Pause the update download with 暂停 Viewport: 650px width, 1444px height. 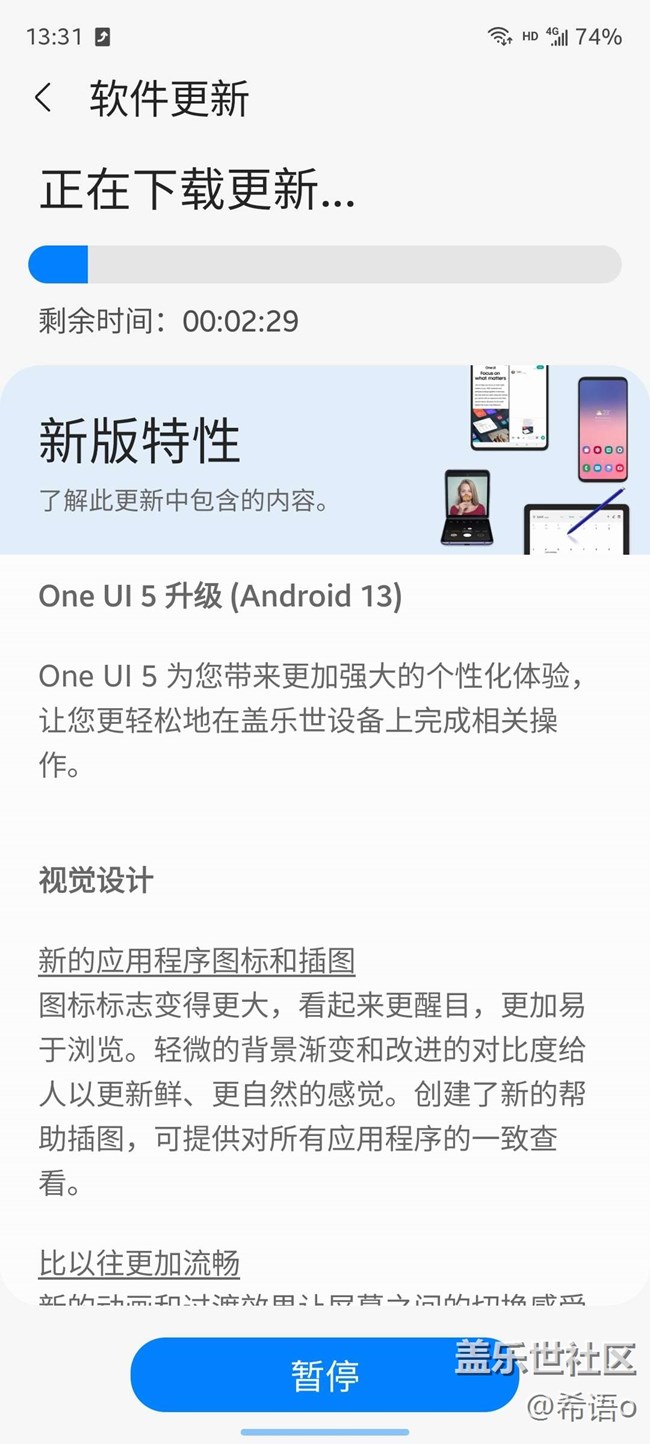(324, 1375)
